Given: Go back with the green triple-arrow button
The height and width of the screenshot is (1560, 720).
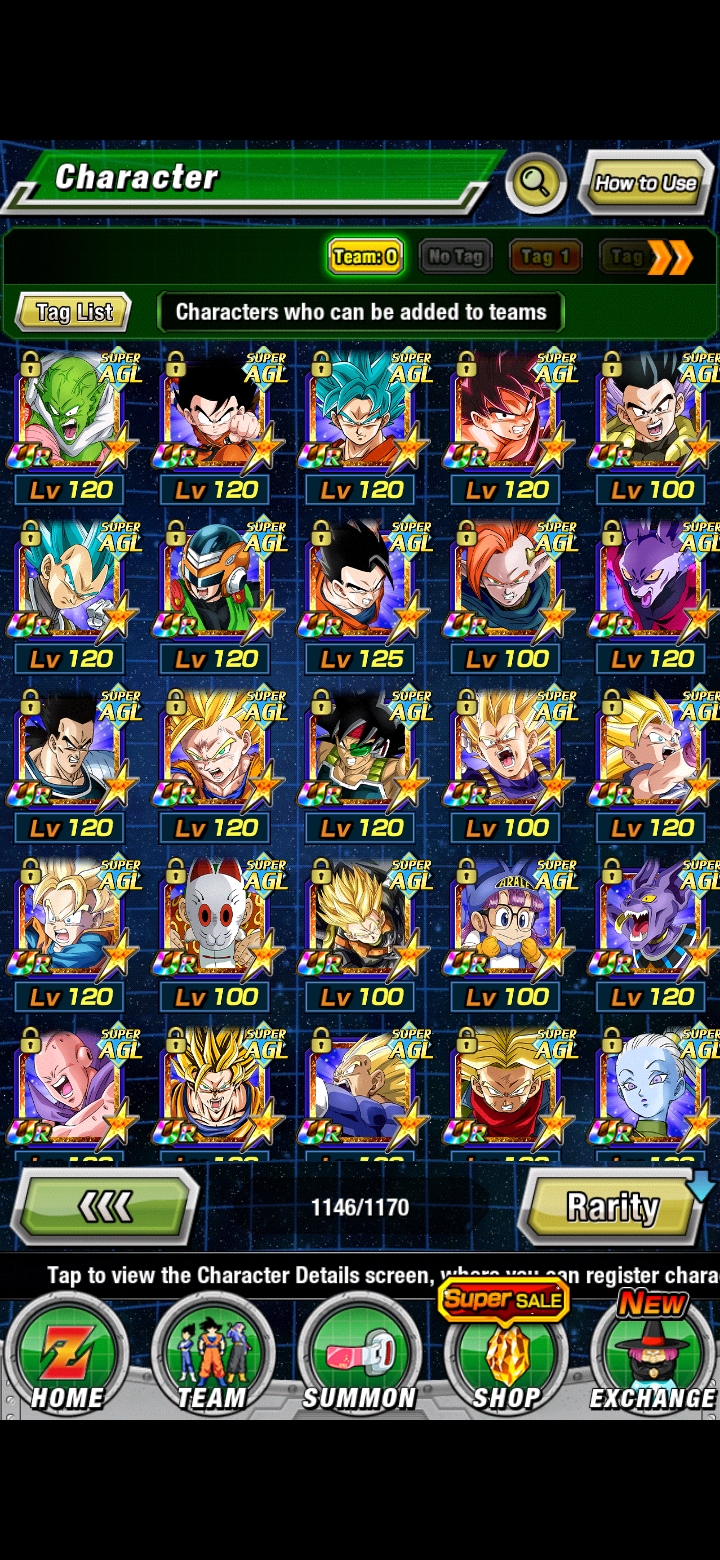Looking at the screenshot, I should pyautogui.click(x=105, y=1207).
